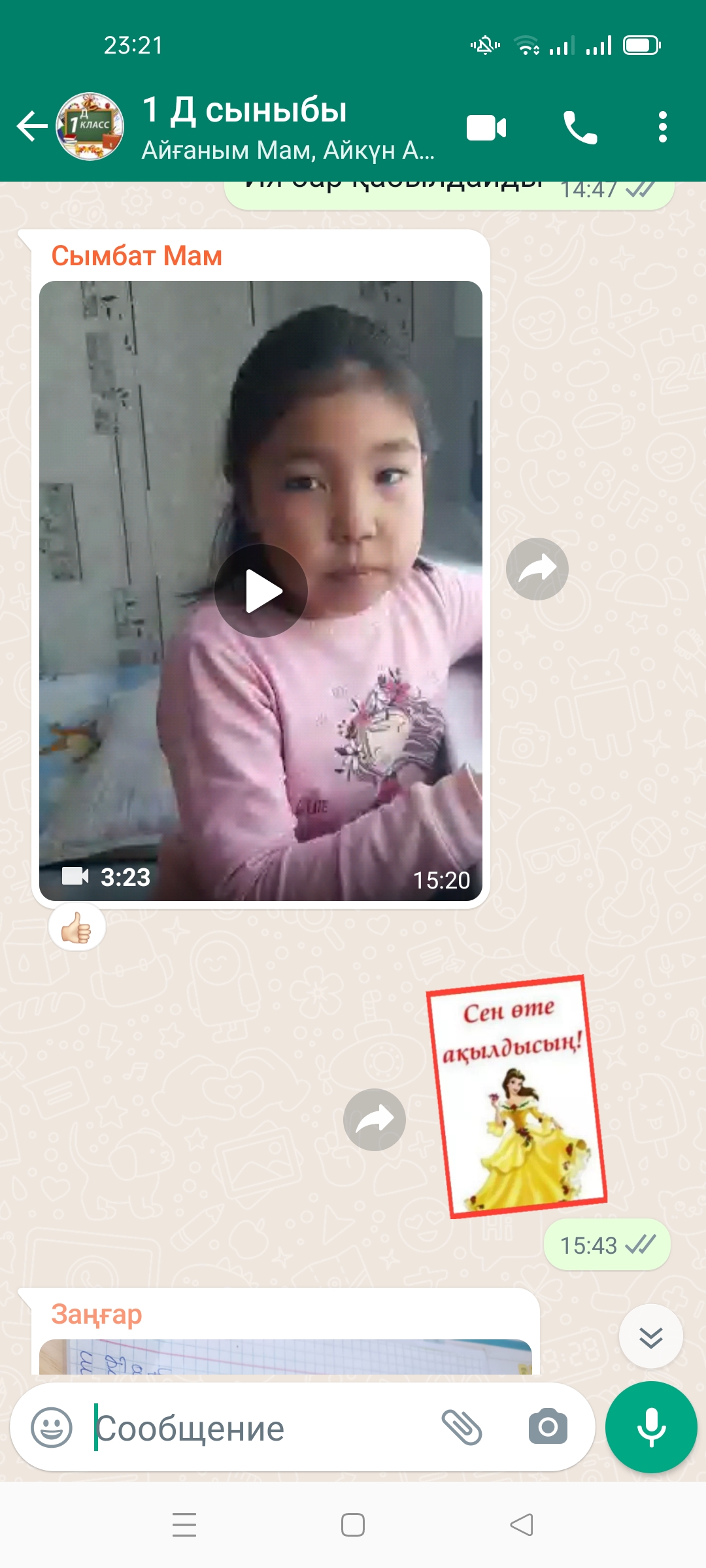
Task: Open 1 Д сыныбы group info
Action: point(288,127)
